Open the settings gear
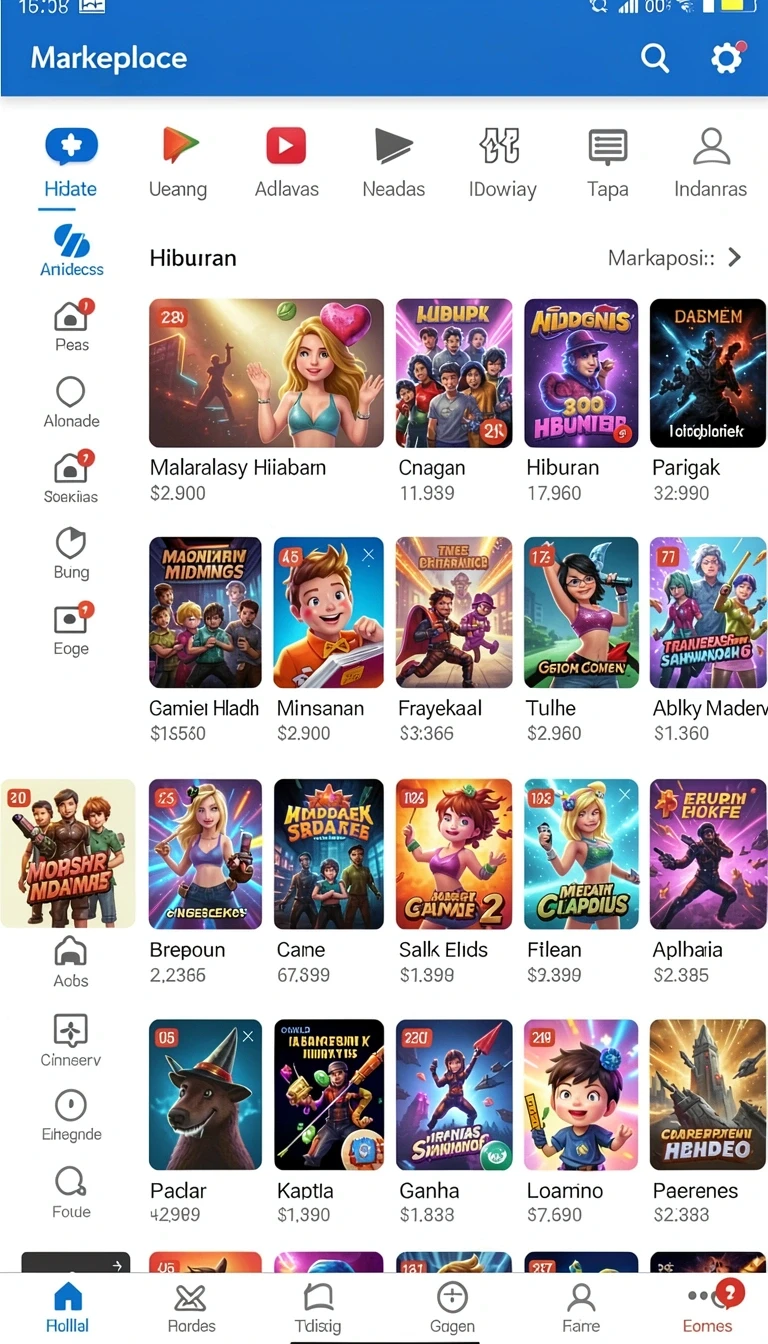 [x=727, y=58]
